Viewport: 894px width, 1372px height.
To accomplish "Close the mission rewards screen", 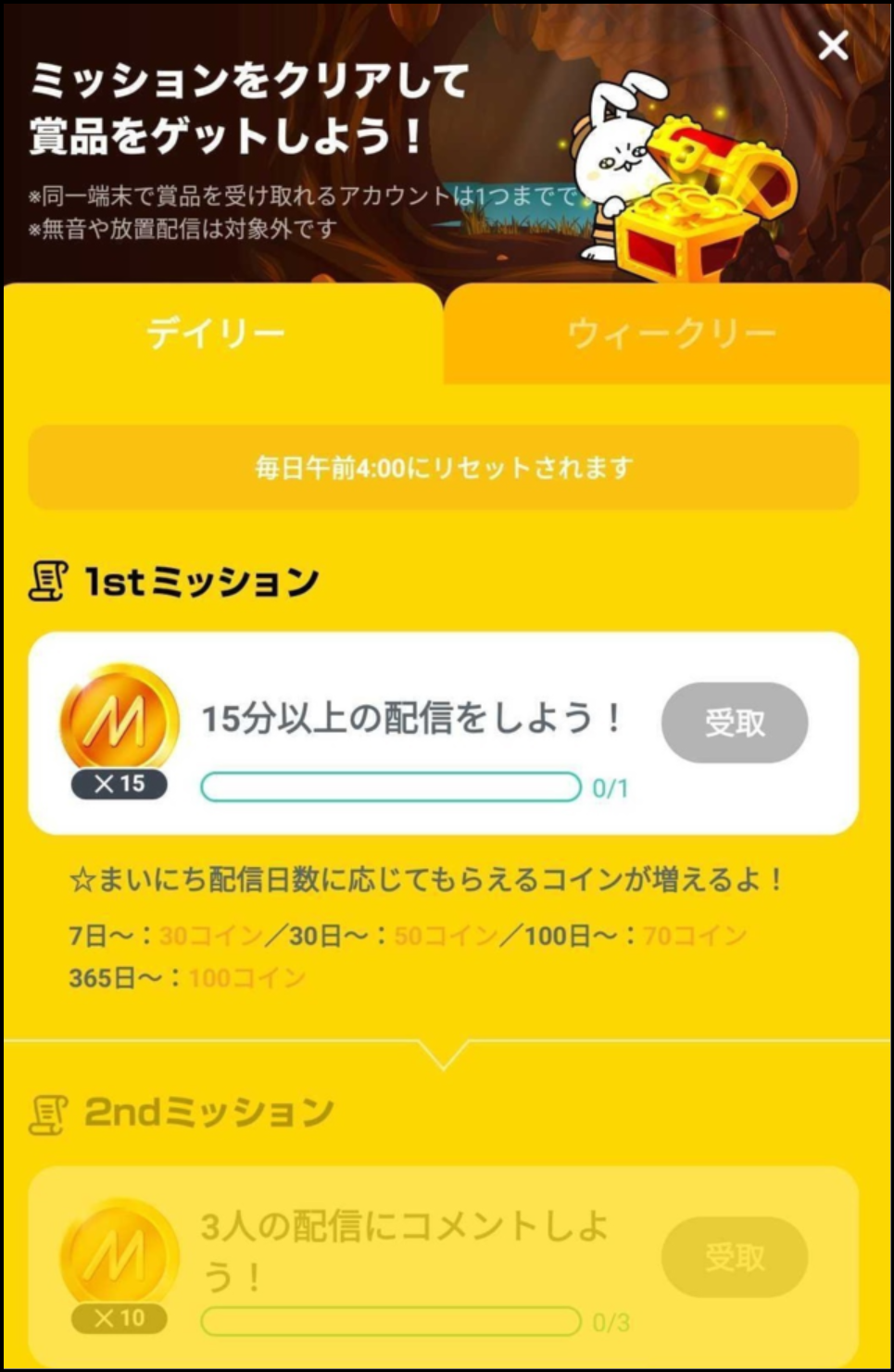I will point(833,44).
